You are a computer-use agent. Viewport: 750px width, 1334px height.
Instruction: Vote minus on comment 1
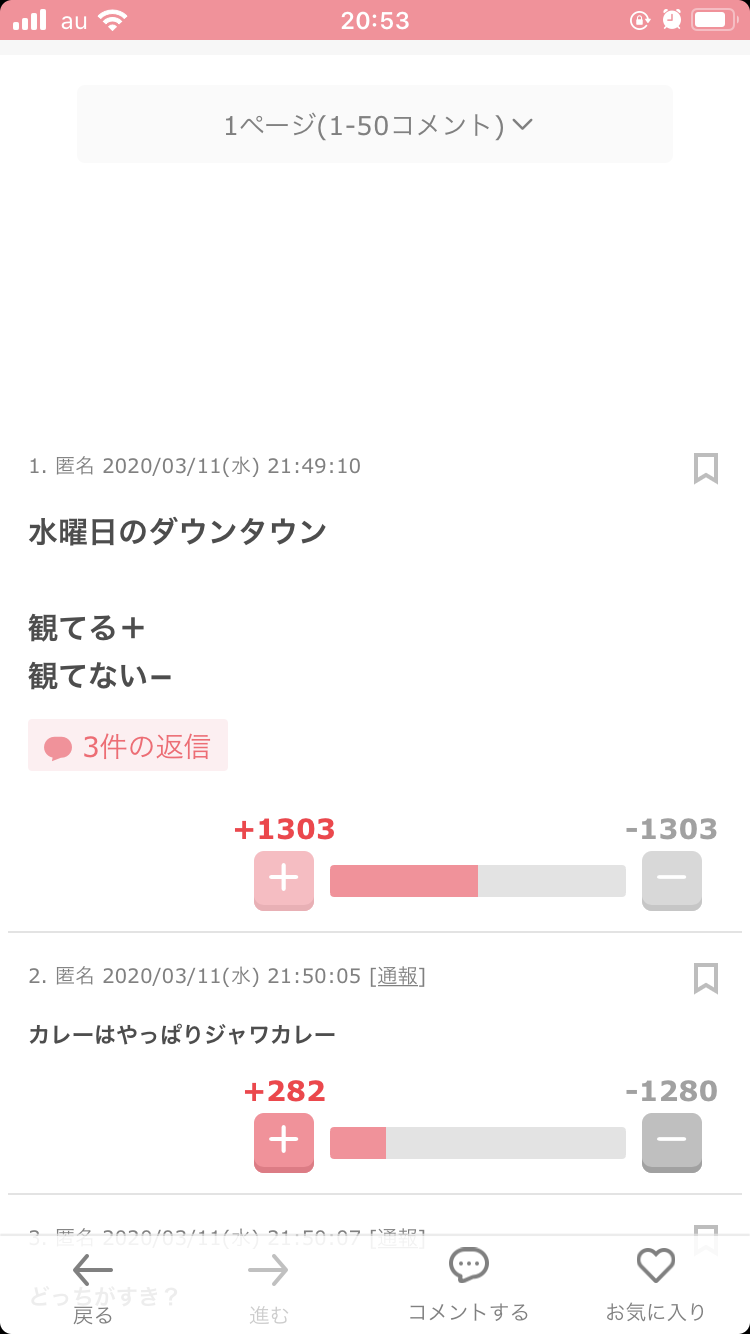[x=672, y=880]
